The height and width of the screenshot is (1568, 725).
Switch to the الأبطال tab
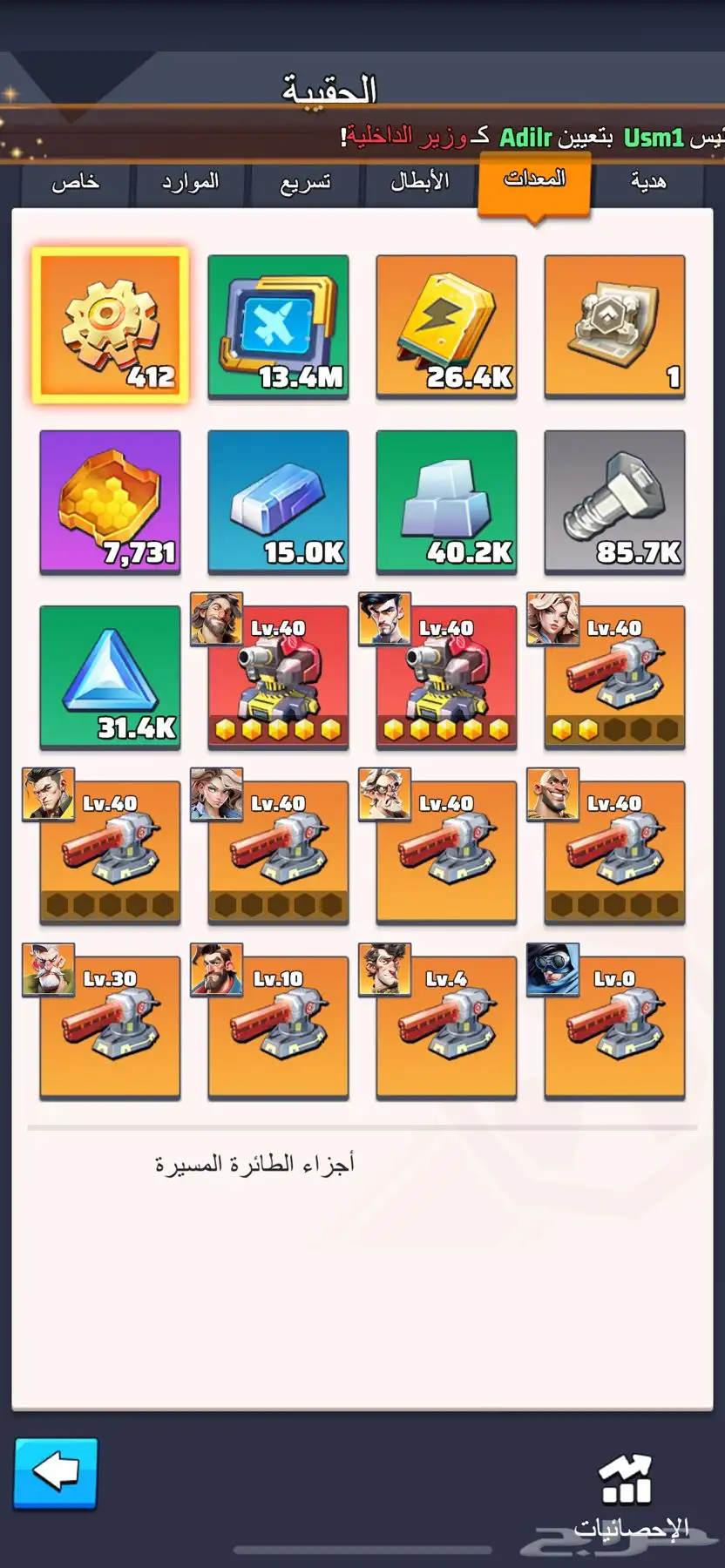pos(420,182)
